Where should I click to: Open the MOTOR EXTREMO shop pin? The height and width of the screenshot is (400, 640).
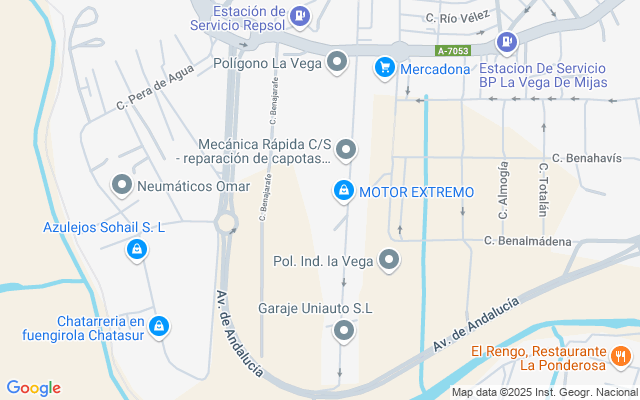pyautogui.click(x=343, y=190)
